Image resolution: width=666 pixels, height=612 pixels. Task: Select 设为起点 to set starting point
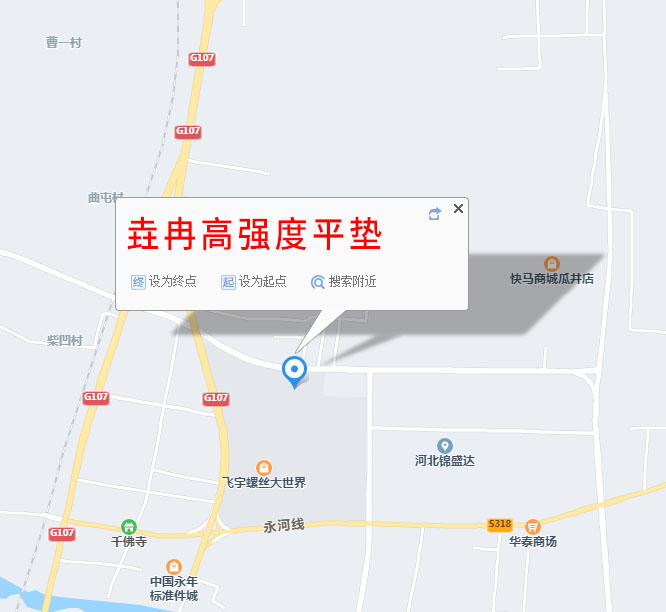point(254,282)
